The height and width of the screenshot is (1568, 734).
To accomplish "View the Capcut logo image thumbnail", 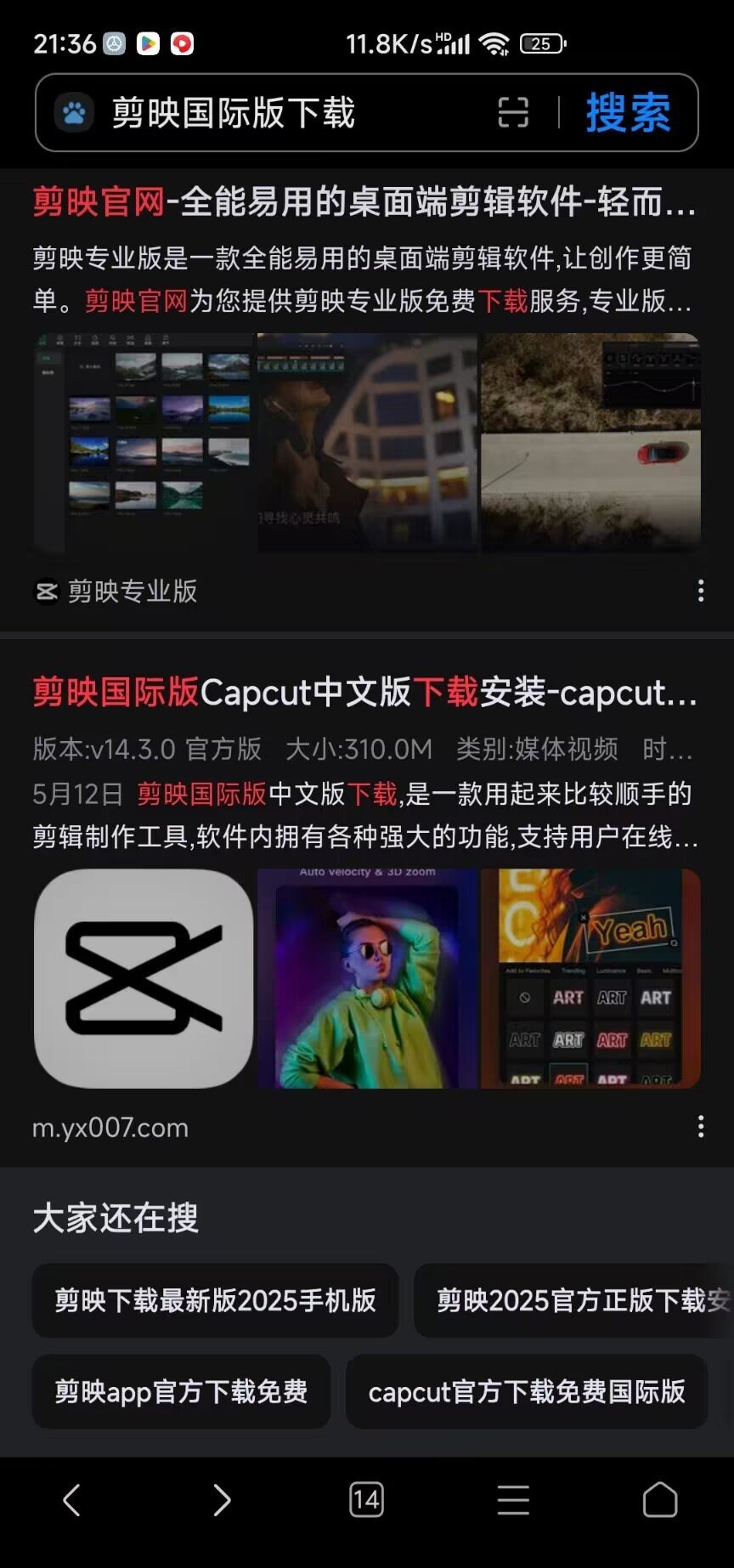I will click(144, 978).
